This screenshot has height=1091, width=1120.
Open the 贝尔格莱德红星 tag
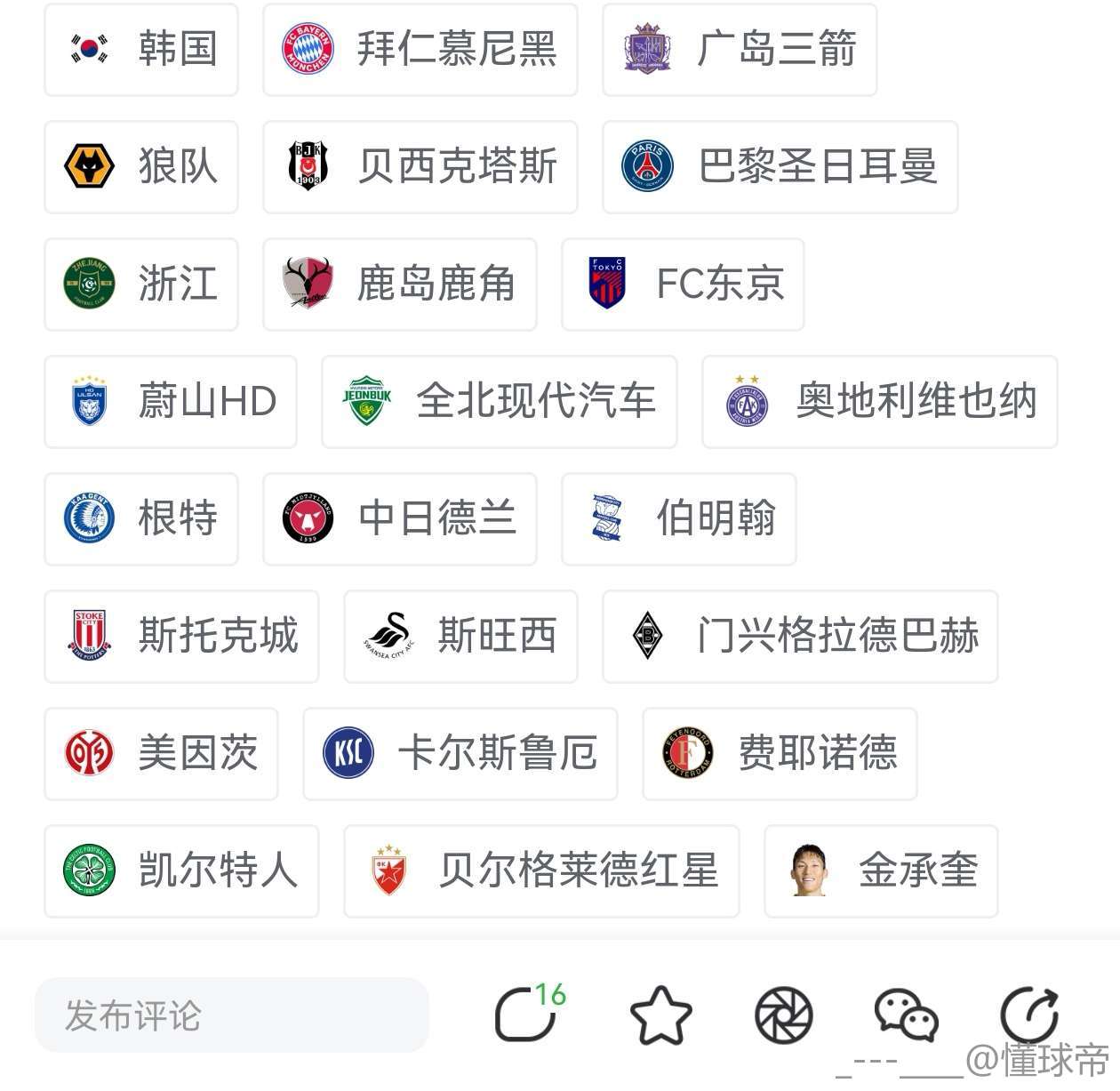[541, 870]
